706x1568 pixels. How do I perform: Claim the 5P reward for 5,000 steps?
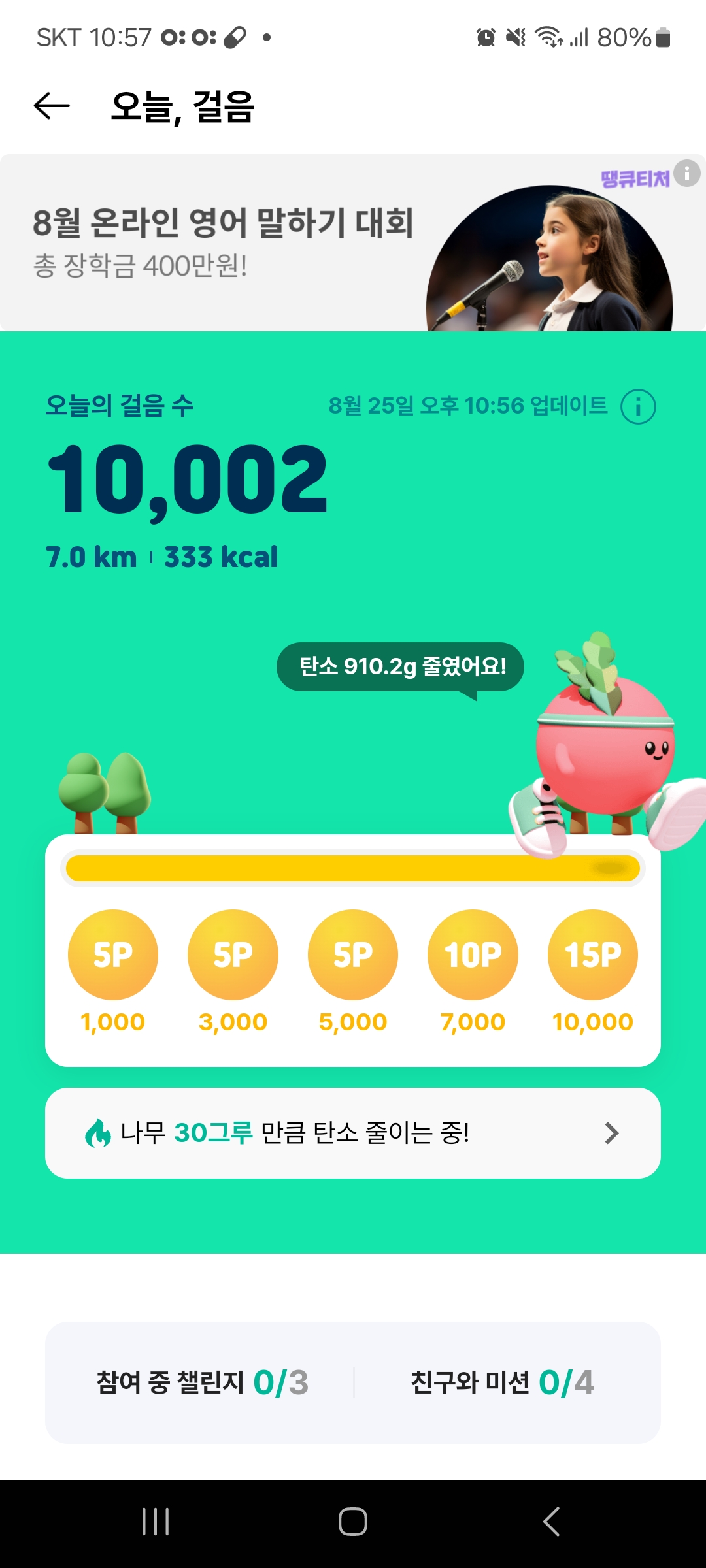[353, 955]
